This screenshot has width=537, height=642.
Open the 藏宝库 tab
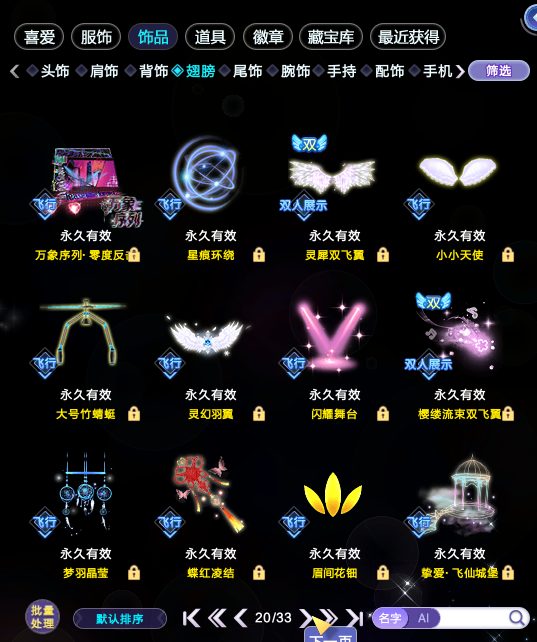click(331, 37)
